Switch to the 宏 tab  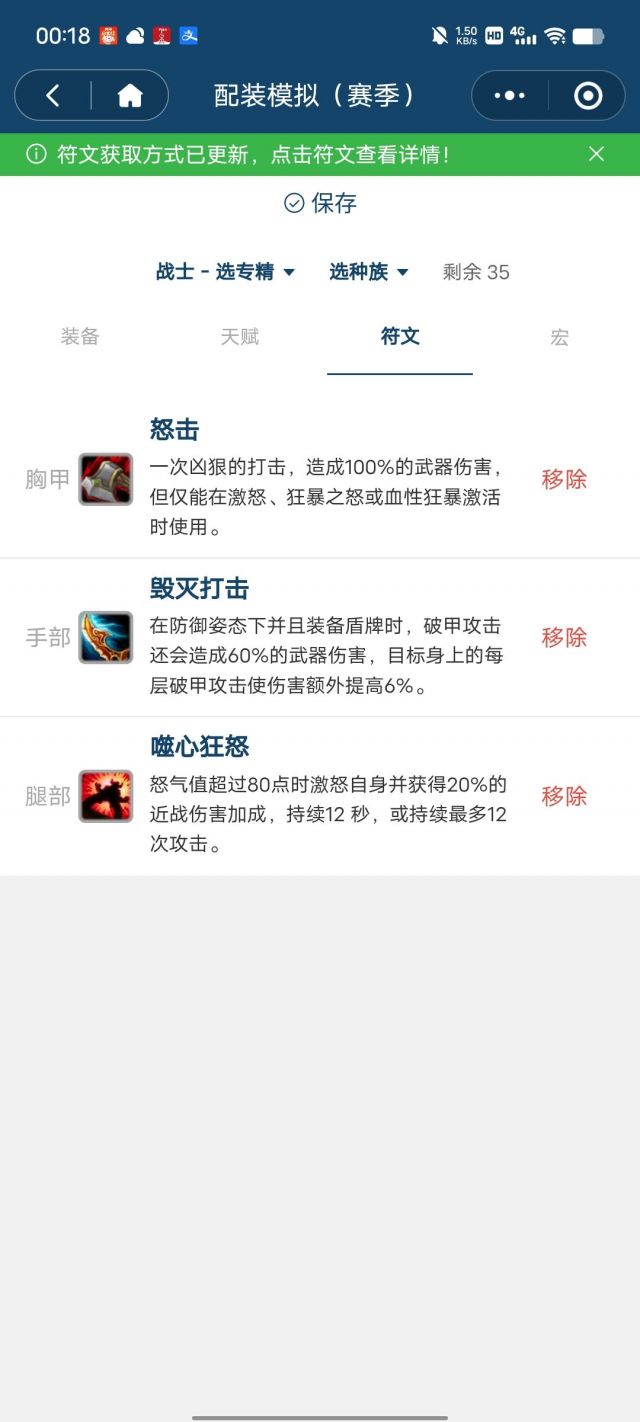(x=559, y=337)
